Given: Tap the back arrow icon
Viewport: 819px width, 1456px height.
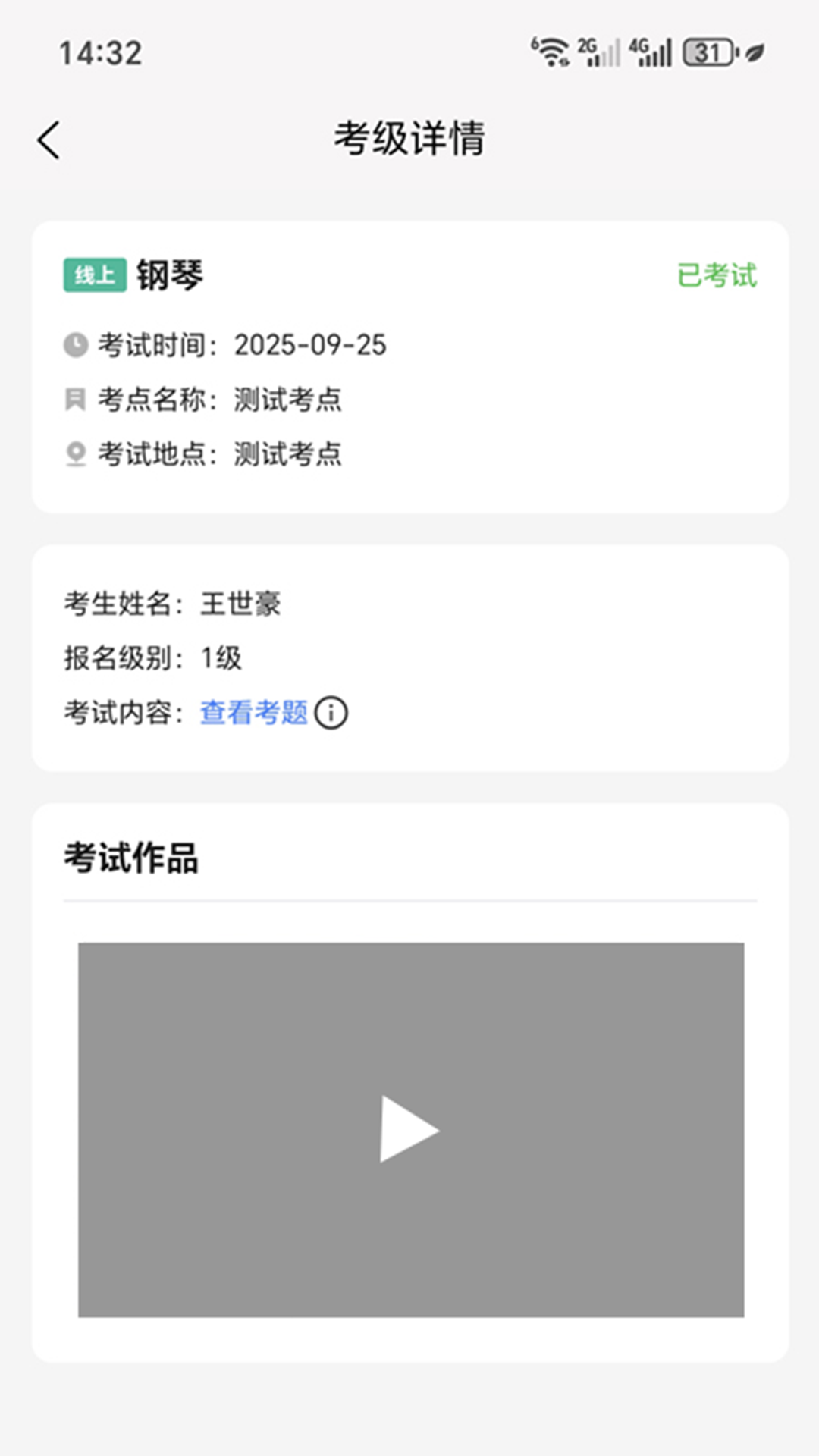Looking at the screenshot, I should pyautogui.click(x=48, y=140).
